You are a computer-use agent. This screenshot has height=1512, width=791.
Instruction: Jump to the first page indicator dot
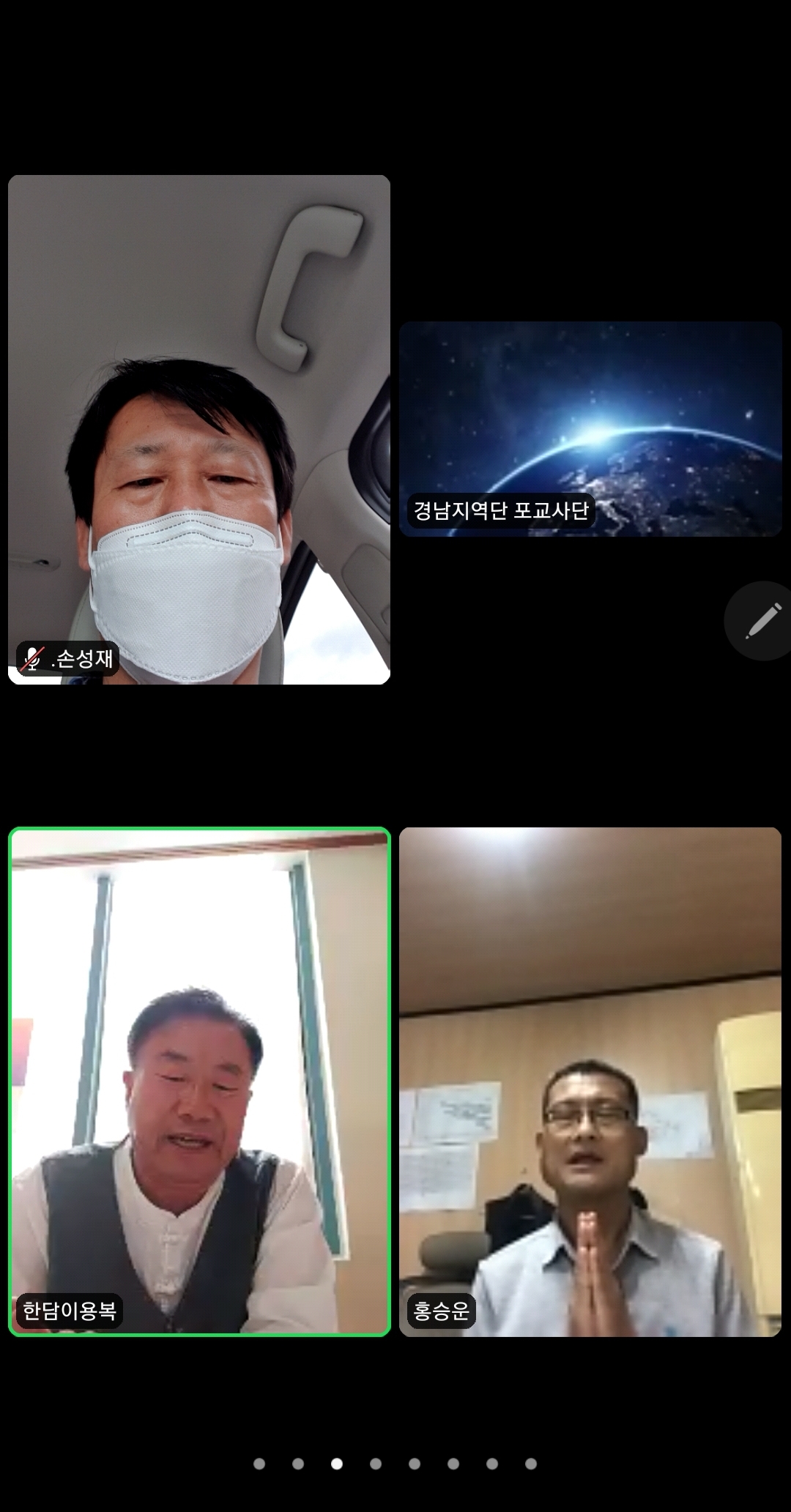point(259,1464)
